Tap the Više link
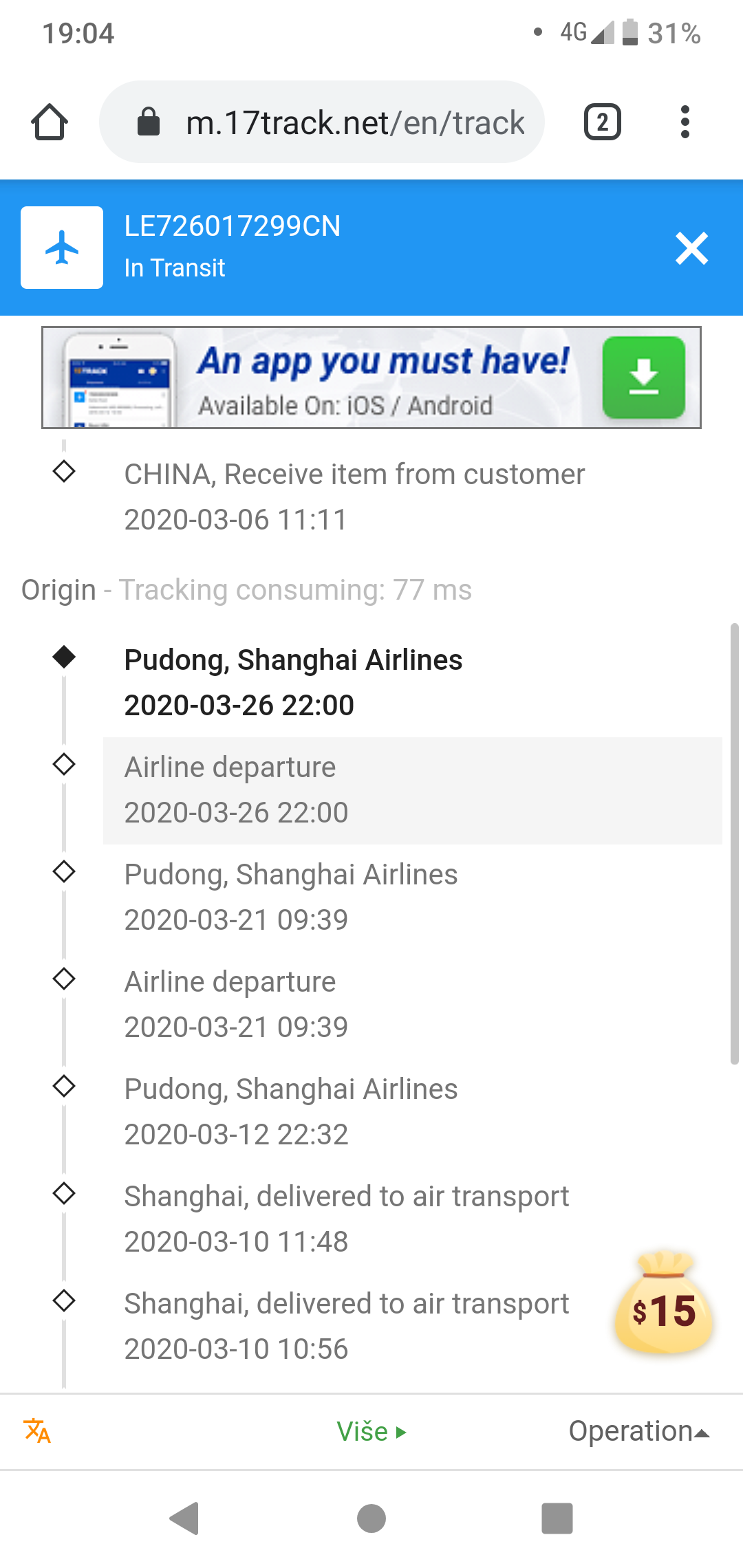This screenshot has width=743, height=1568. (371, 1432)
